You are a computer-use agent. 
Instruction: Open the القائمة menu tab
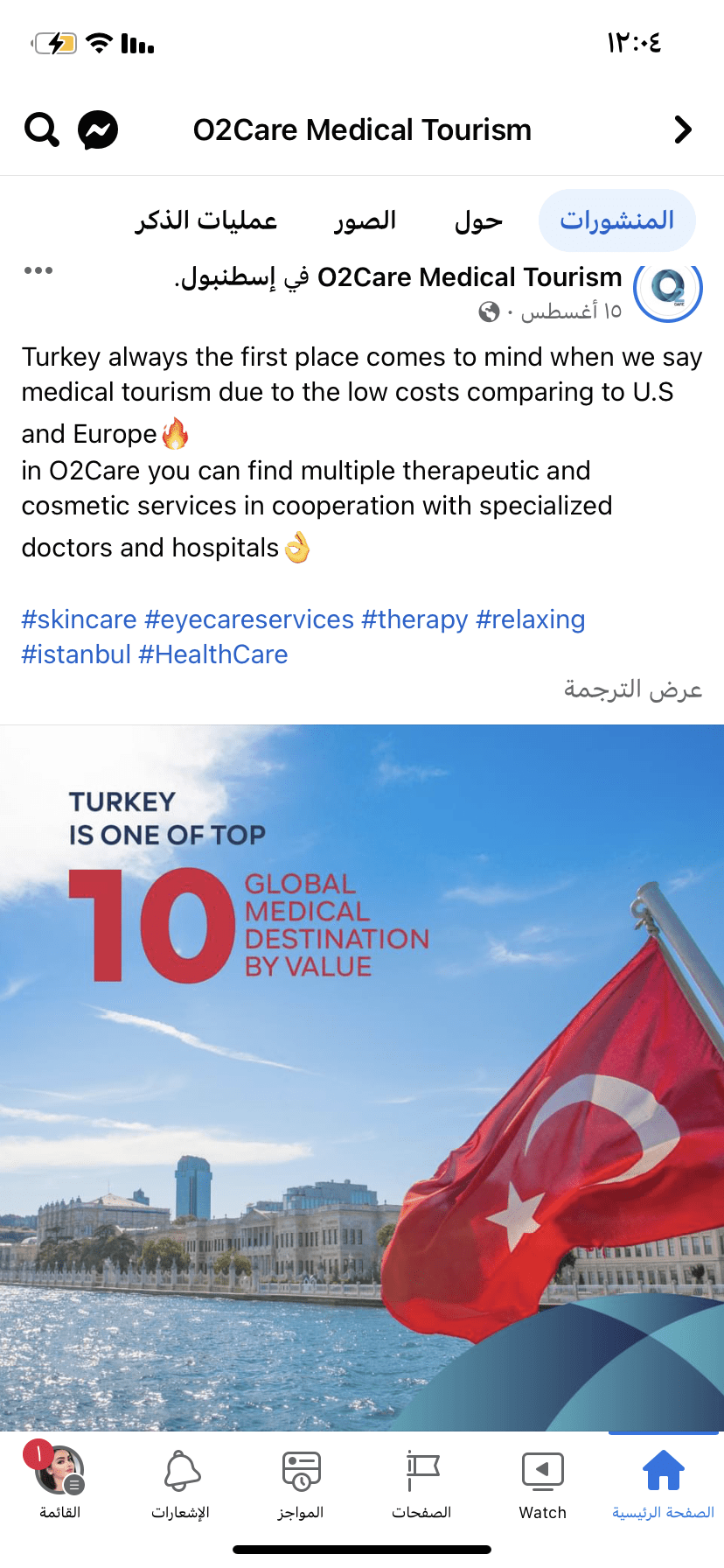(59, 1484)
